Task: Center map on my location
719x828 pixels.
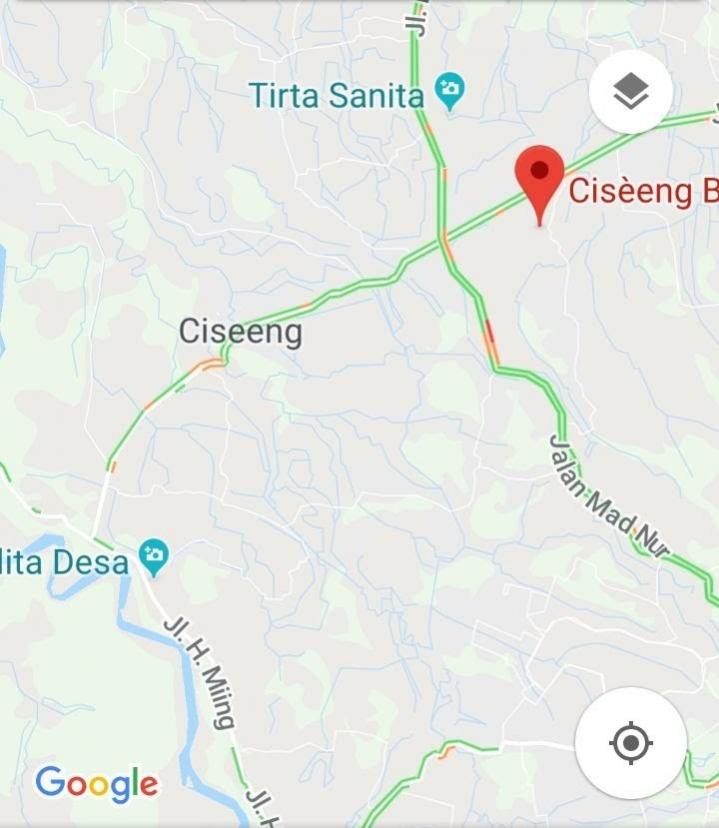Action: 631,743
